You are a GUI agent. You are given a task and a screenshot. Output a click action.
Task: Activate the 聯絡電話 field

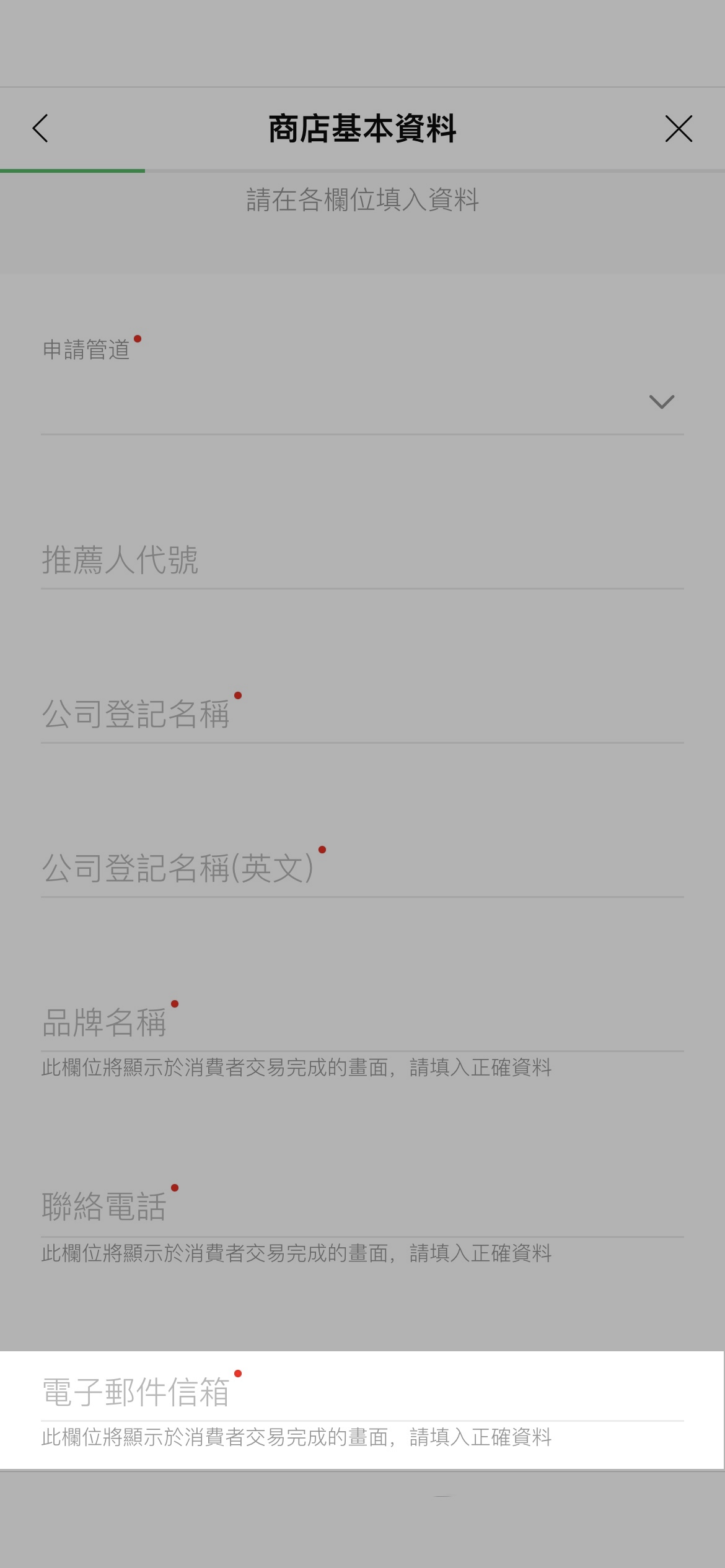pos(362,1208)
